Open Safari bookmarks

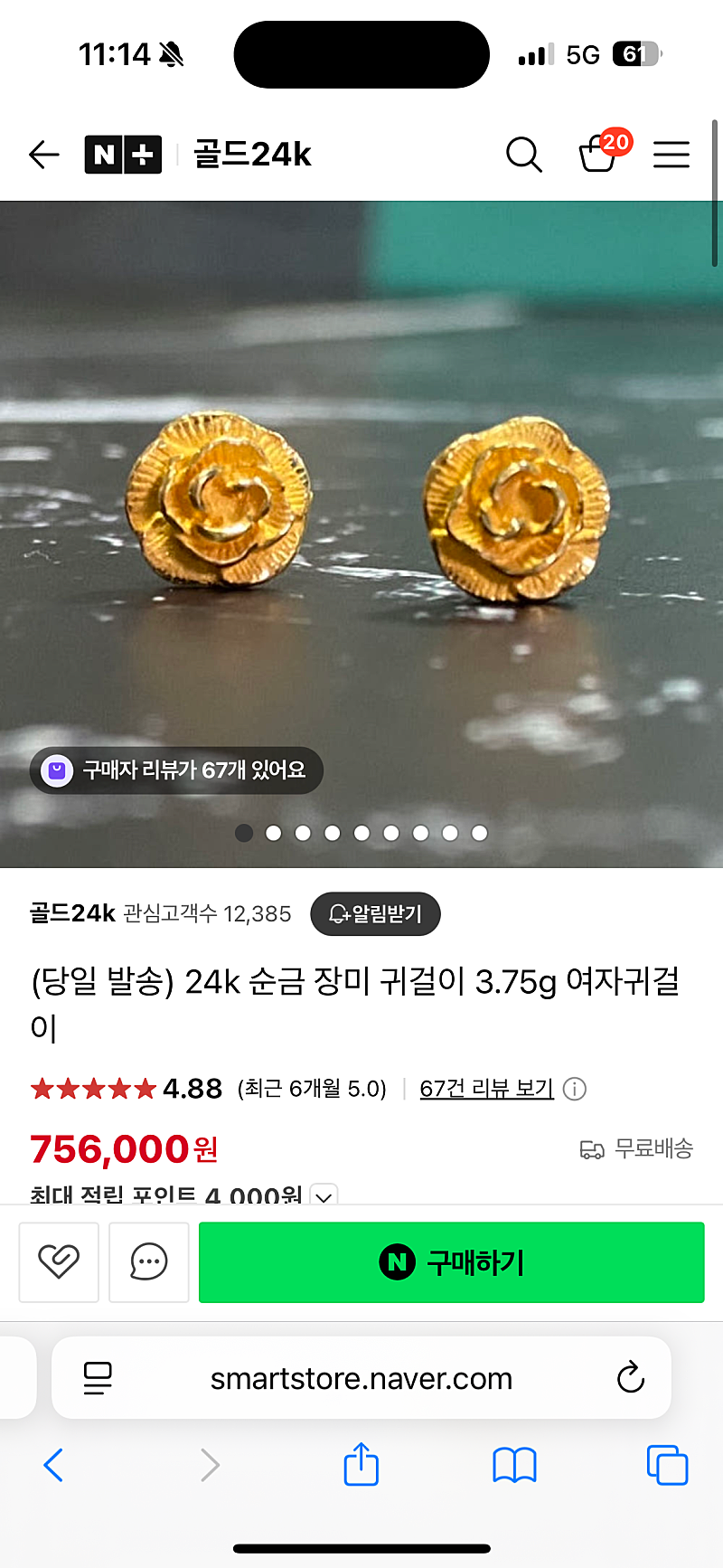pos(514,1466)
